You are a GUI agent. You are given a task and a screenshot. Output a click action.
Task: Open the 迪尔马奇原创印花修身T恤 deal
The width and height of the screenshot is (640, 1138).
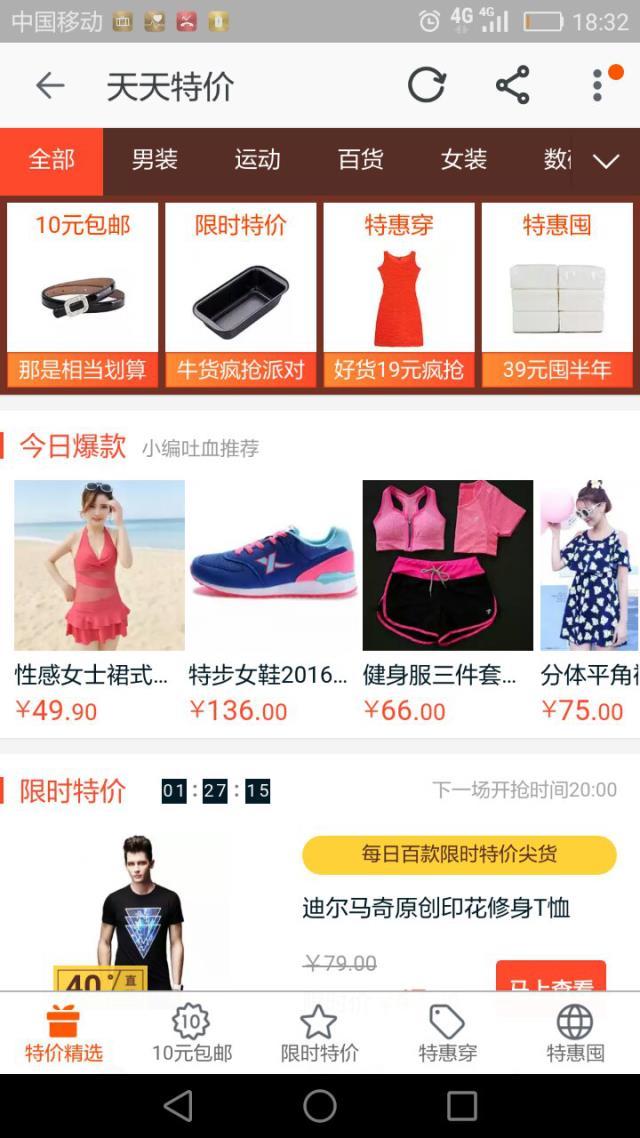[x=436, y=908]
